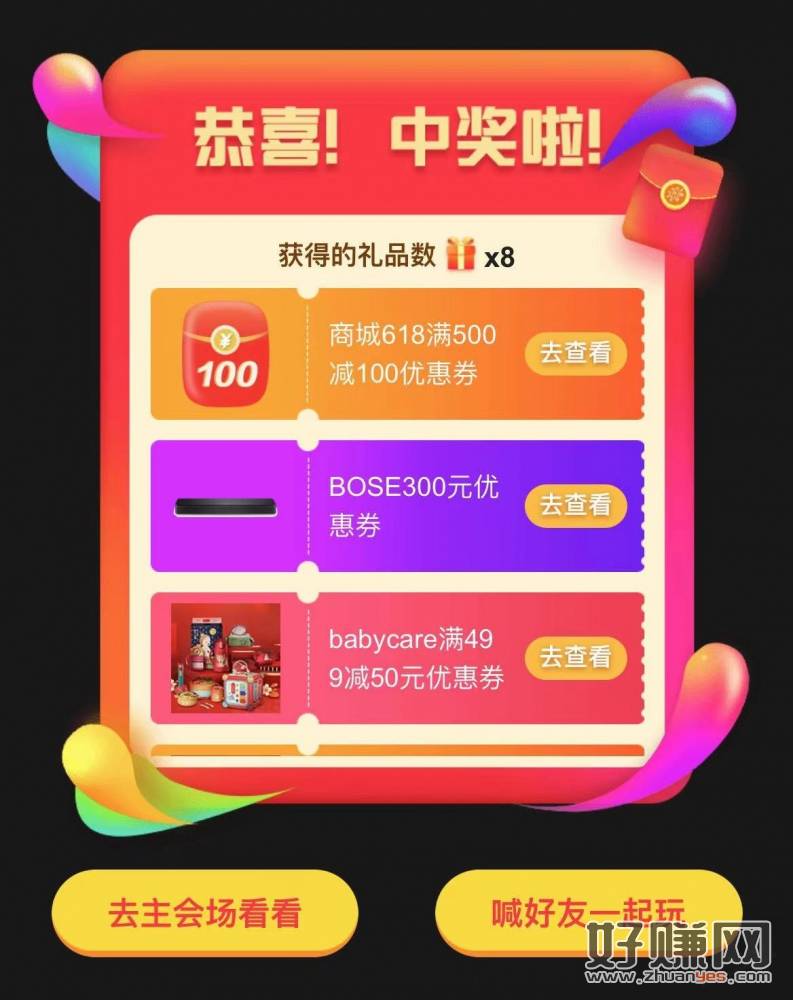Tap 去查看 on the BOSE300元 coupon

(x=575, y=505)
